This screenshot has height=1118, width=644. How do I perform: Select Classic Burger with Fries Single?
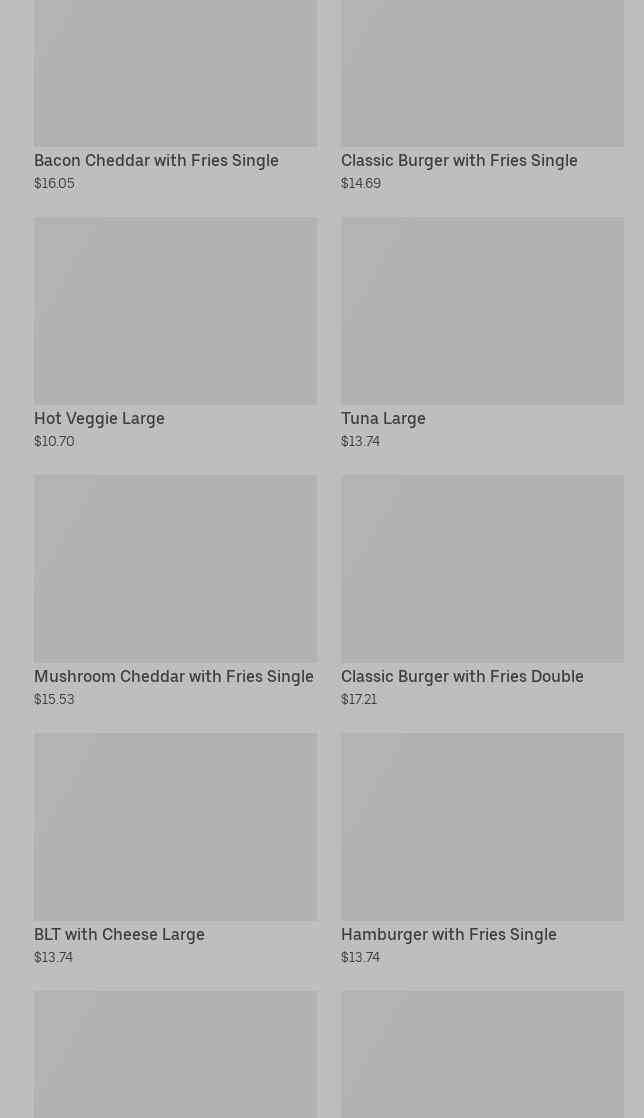(459, 160)
